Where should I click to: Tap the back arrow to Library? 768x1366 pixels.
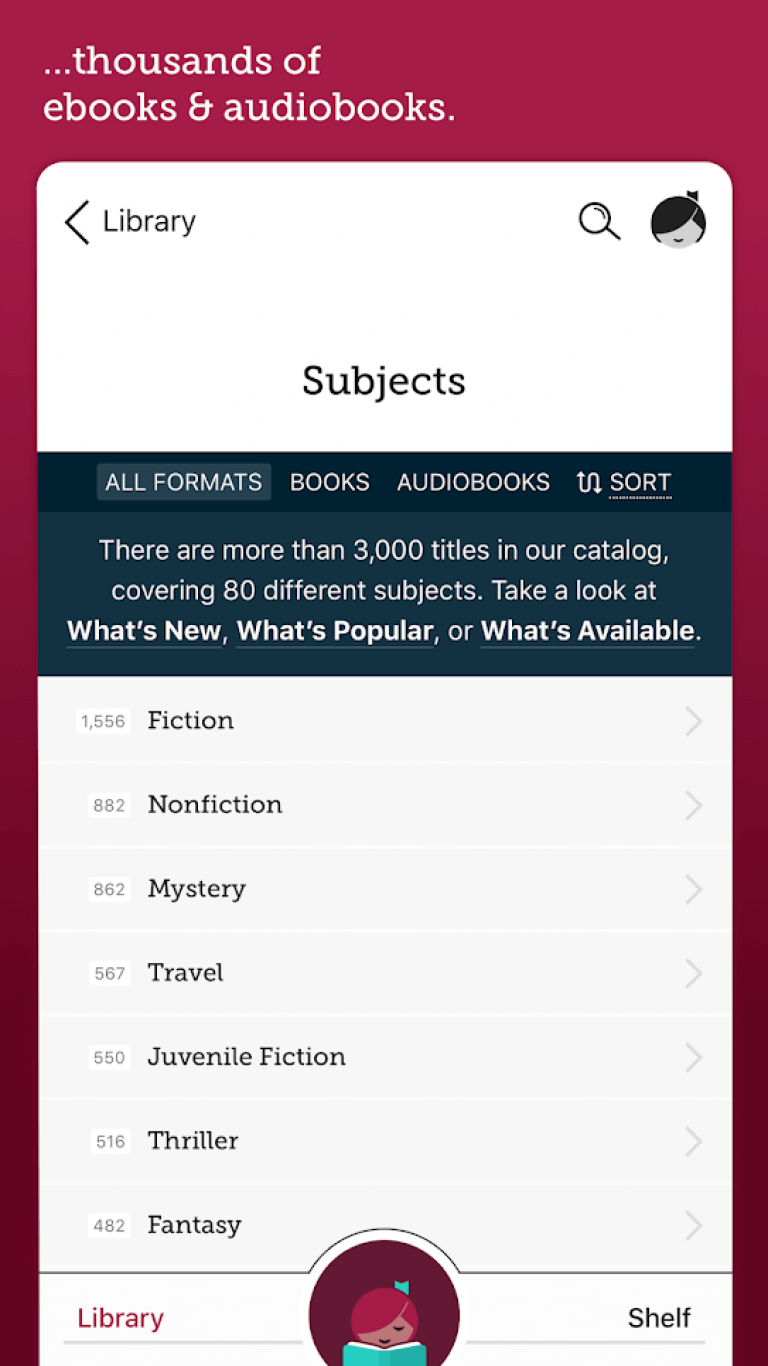[x=77, y=222]
